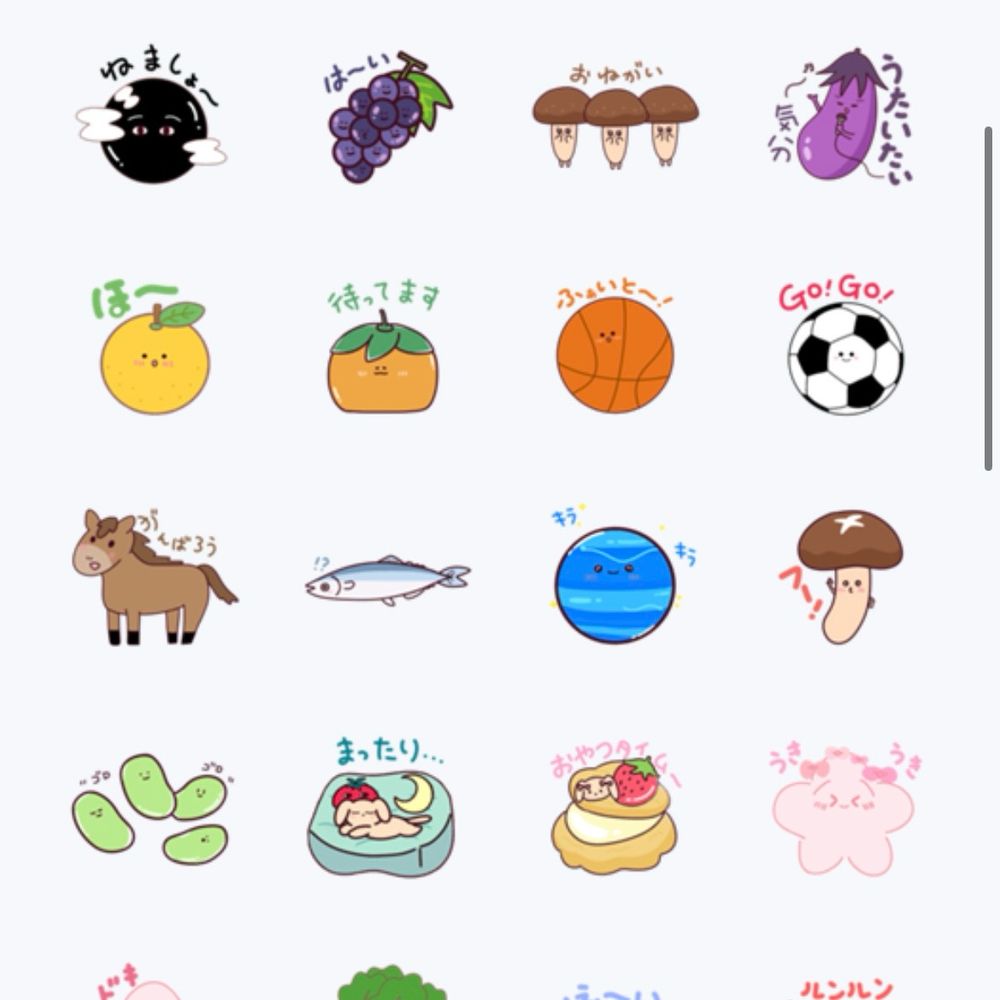Tap the soccer ball 'GO!GO!' sticker
Viewport: 1000px width, 1000px height.
click(x=844, y=352)
